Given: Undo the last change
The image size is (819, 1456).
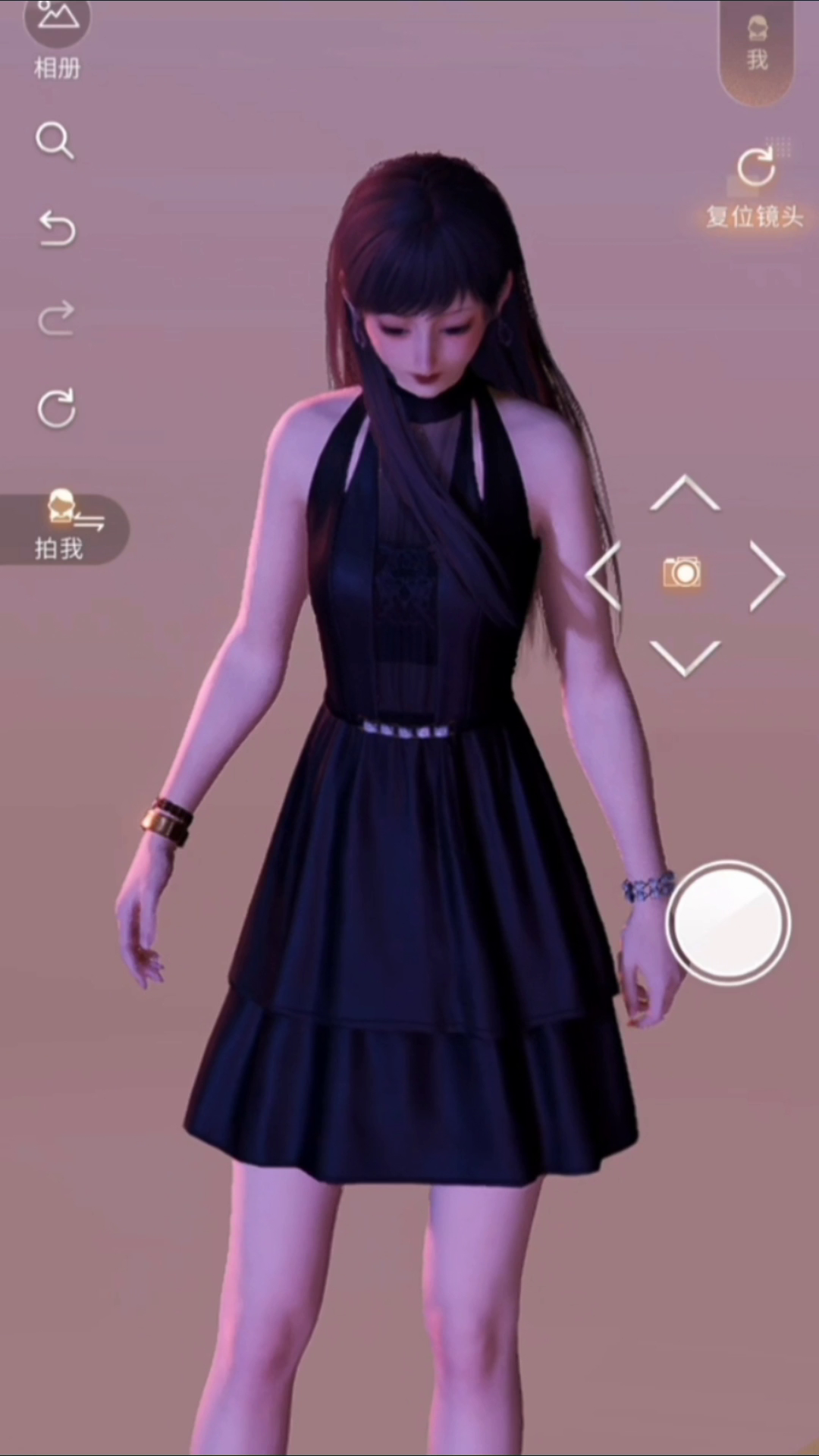Looking at the screenshot, I should click(x=57, y=229).
